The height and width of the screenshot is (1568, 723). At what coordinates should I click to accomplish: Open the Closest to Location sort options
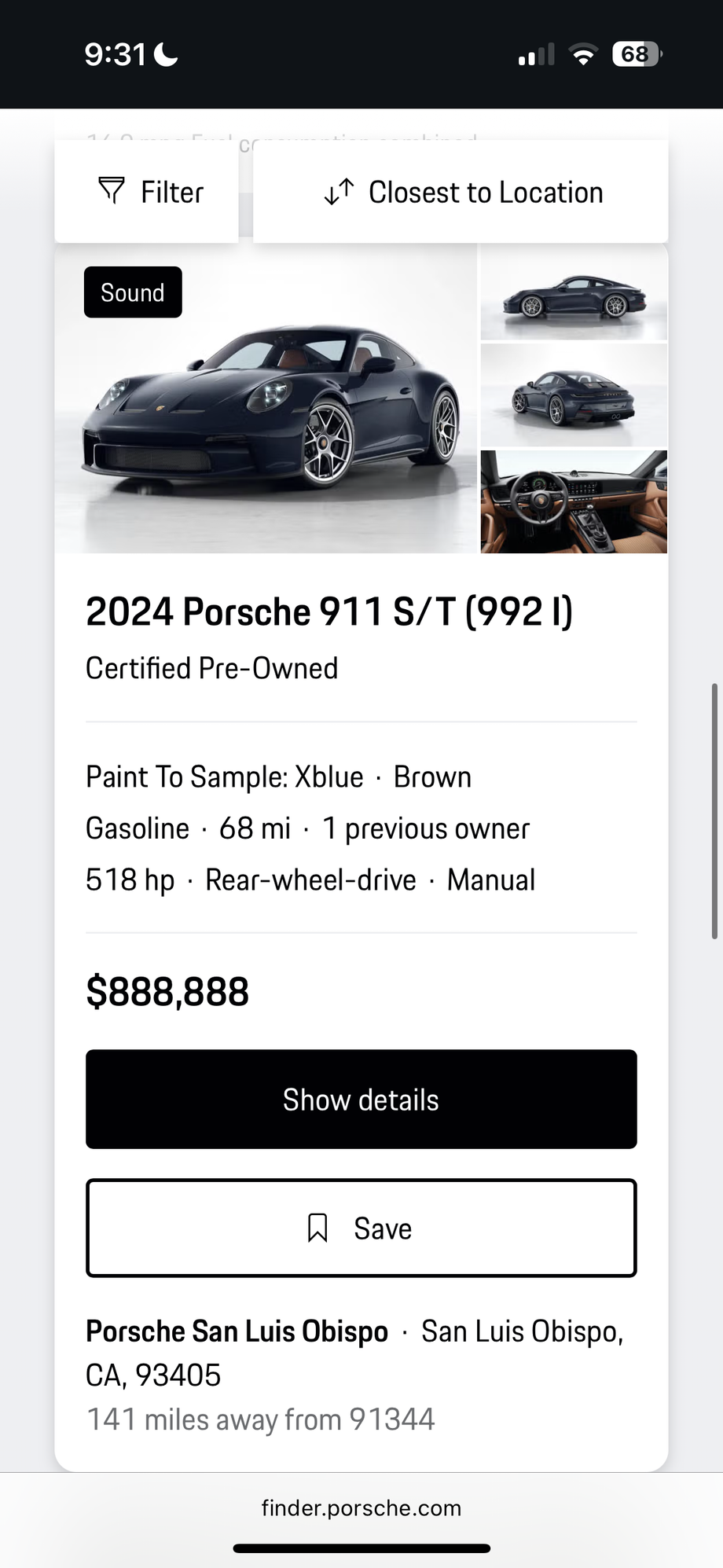pyautogui.click(x=485, y=191)
